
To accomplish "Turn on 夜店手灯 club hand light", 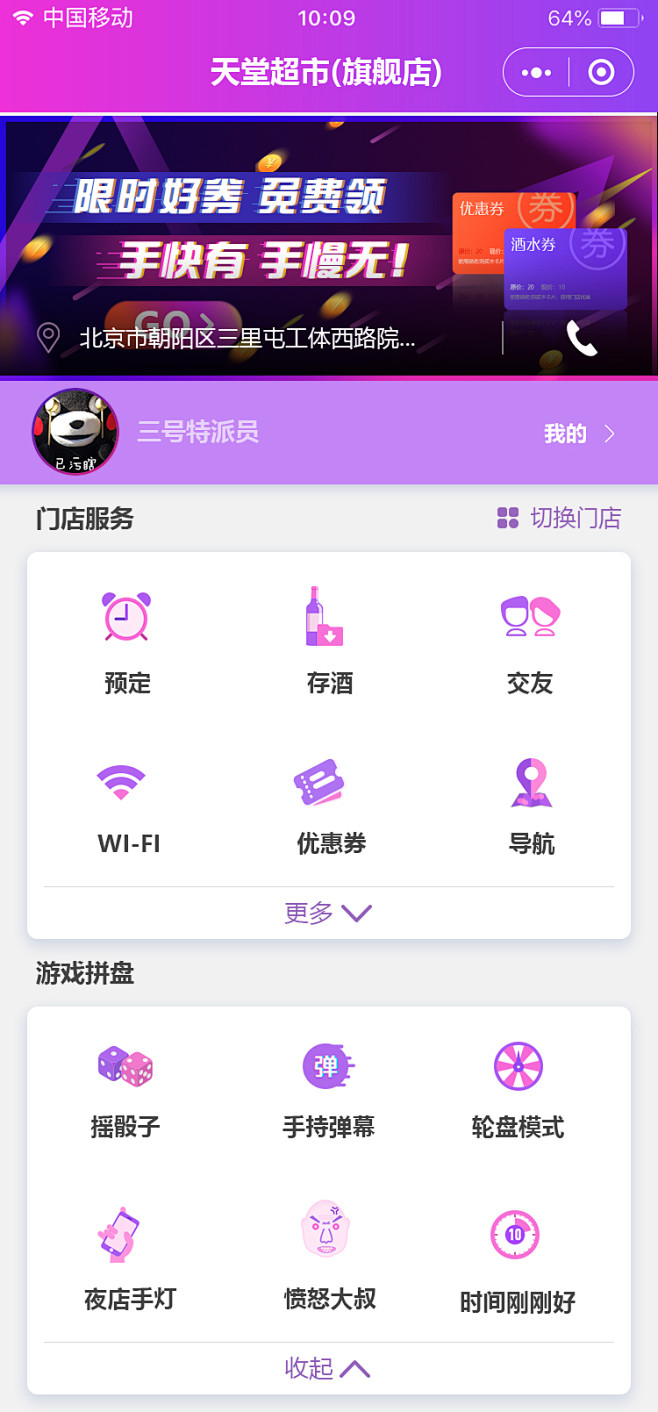I will (129, 1260).
